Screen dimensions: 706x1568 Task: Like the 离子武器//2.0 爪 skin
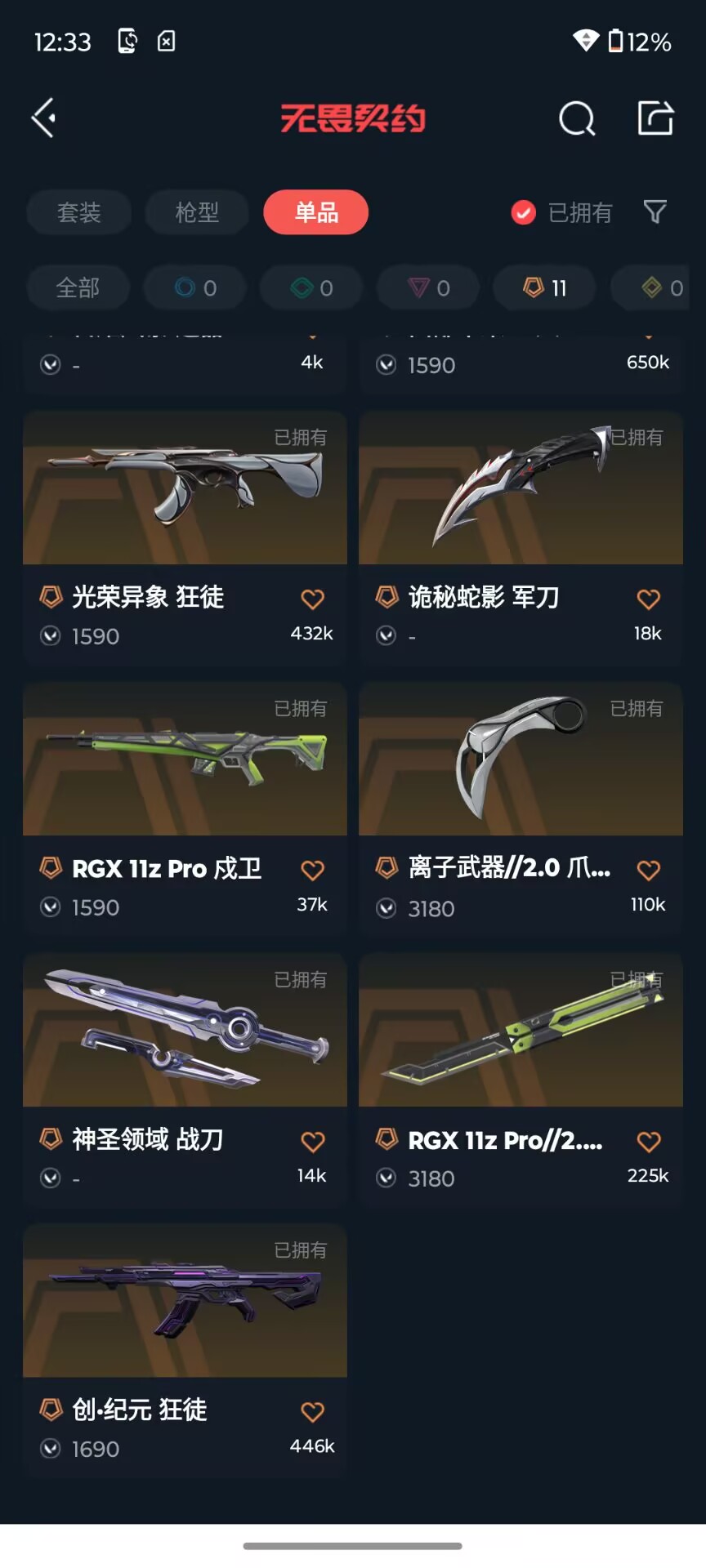649,870
